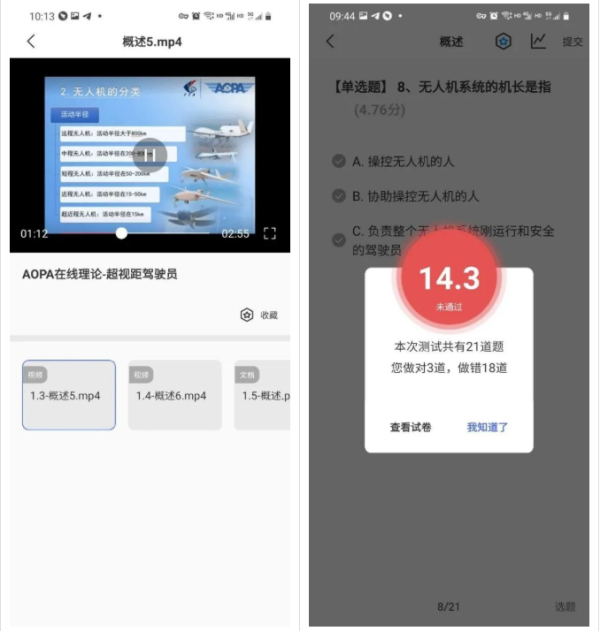Go back from the 概述5.mp4 video page

[31, 41]
